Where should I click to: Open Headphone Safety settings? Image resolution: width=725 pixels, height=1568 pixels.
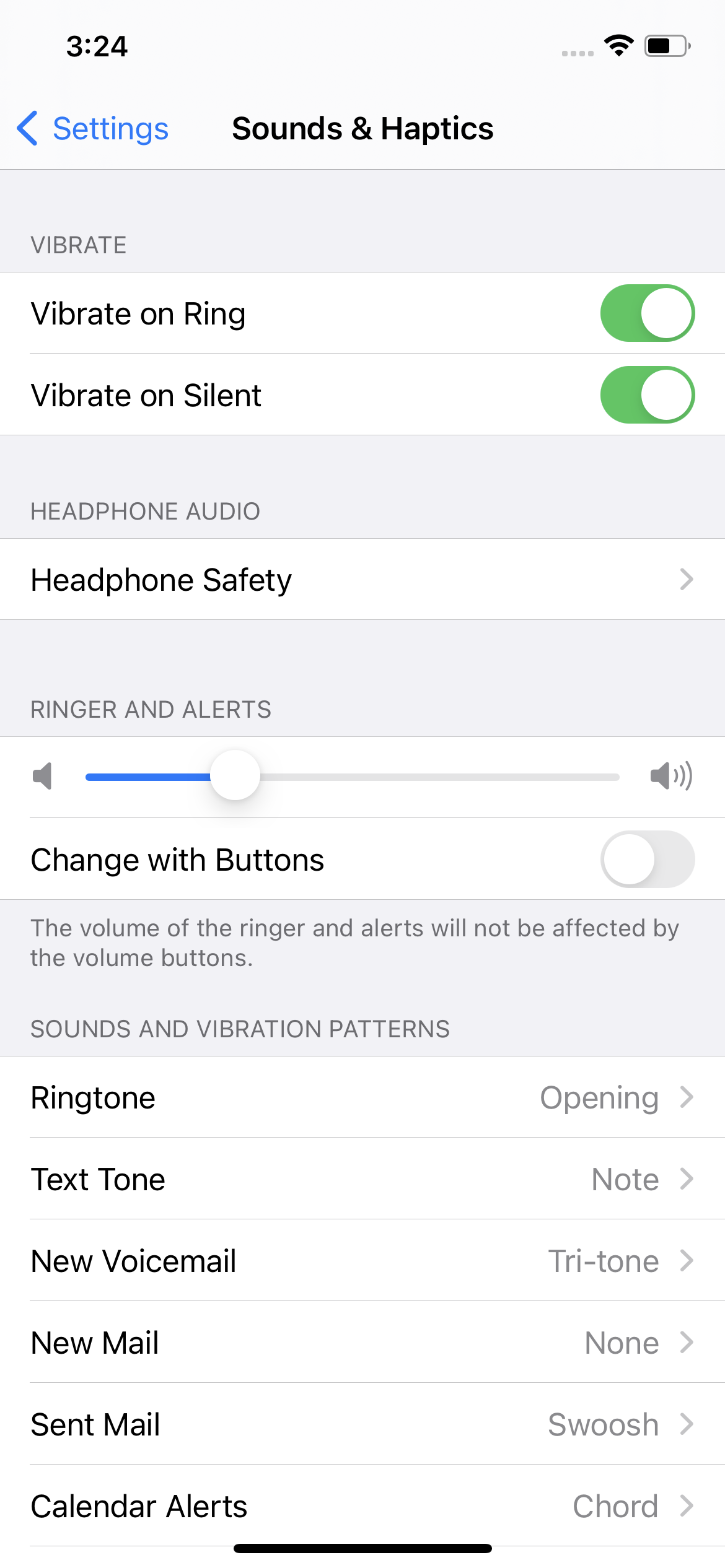(x=362, y=580)
